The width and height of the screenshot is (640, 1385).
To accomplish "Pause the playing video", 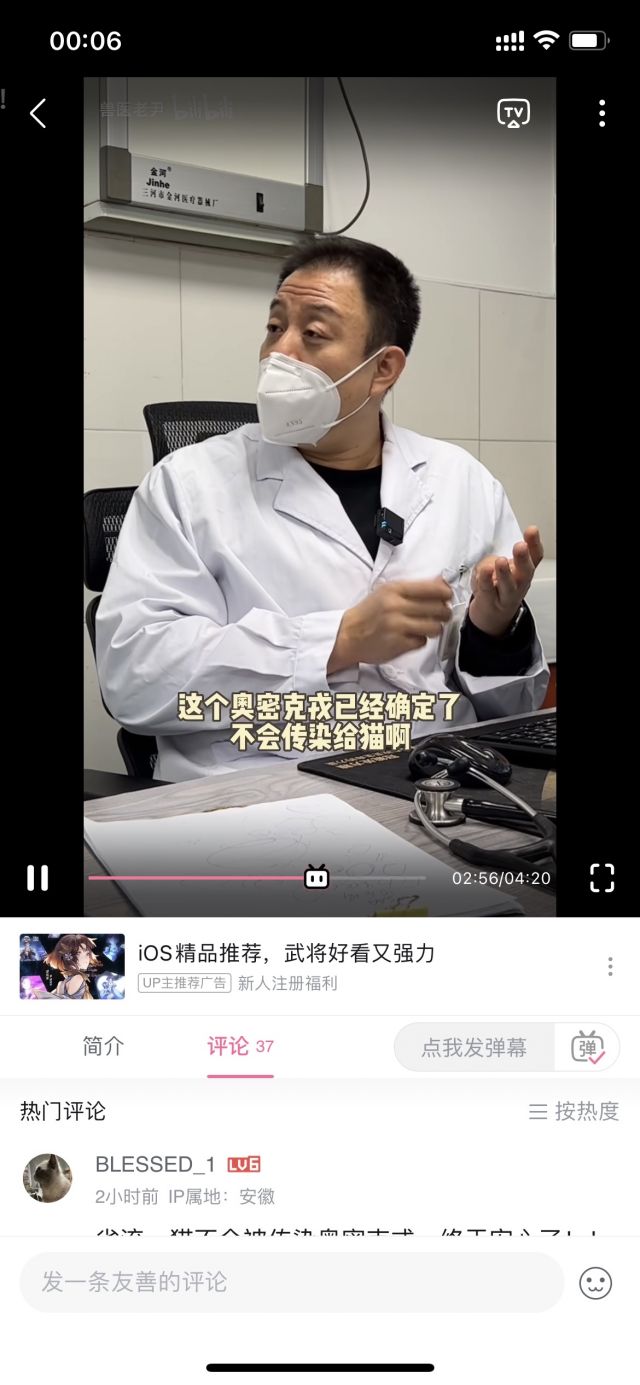I will pyautogui.click(x=37, y=877).
